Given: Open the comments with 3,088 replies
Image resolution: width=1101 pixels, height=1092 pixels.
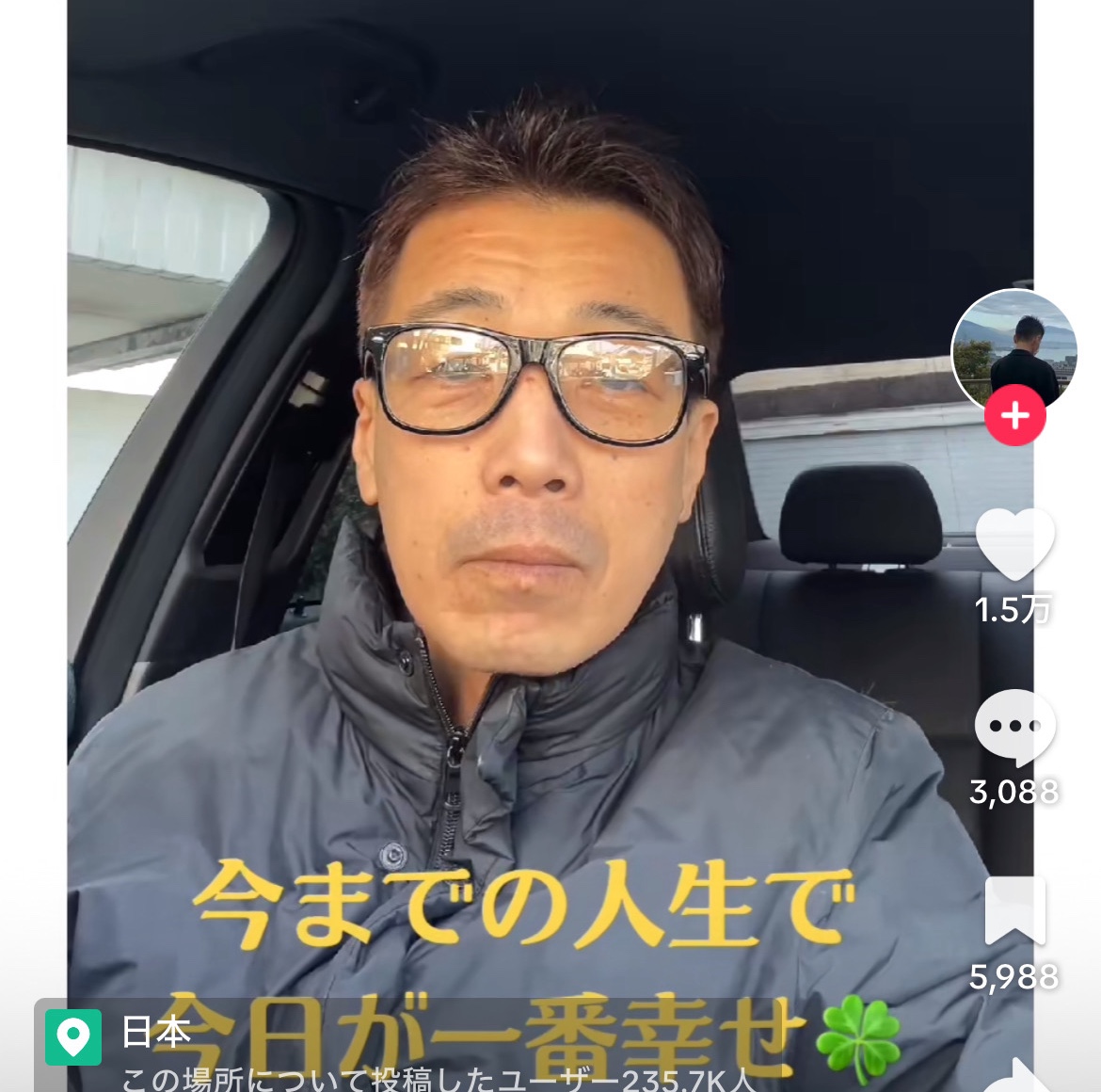Looking at the screenshot, I should [x=1014, y=727].
